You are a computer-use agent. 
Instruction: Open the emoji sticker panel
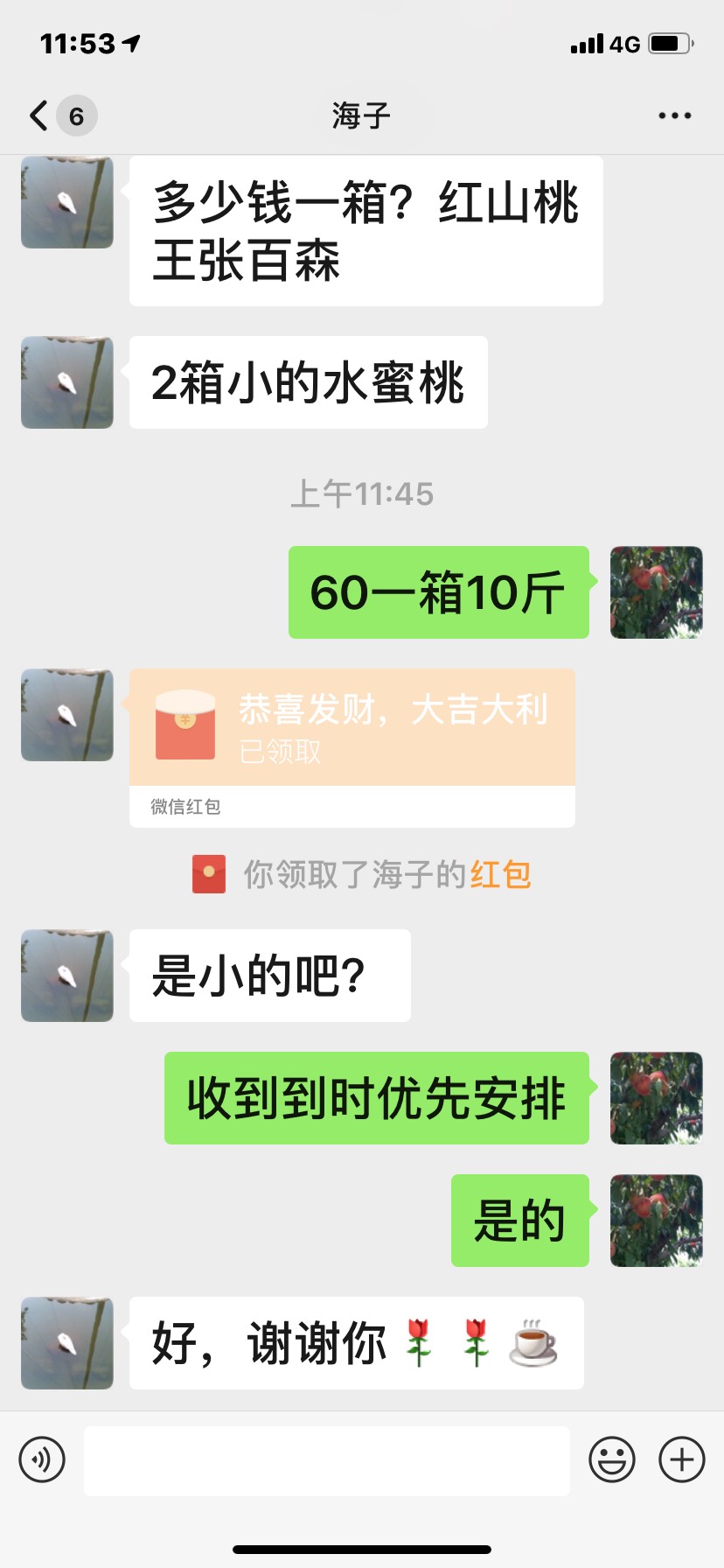tap(612, 1459)
